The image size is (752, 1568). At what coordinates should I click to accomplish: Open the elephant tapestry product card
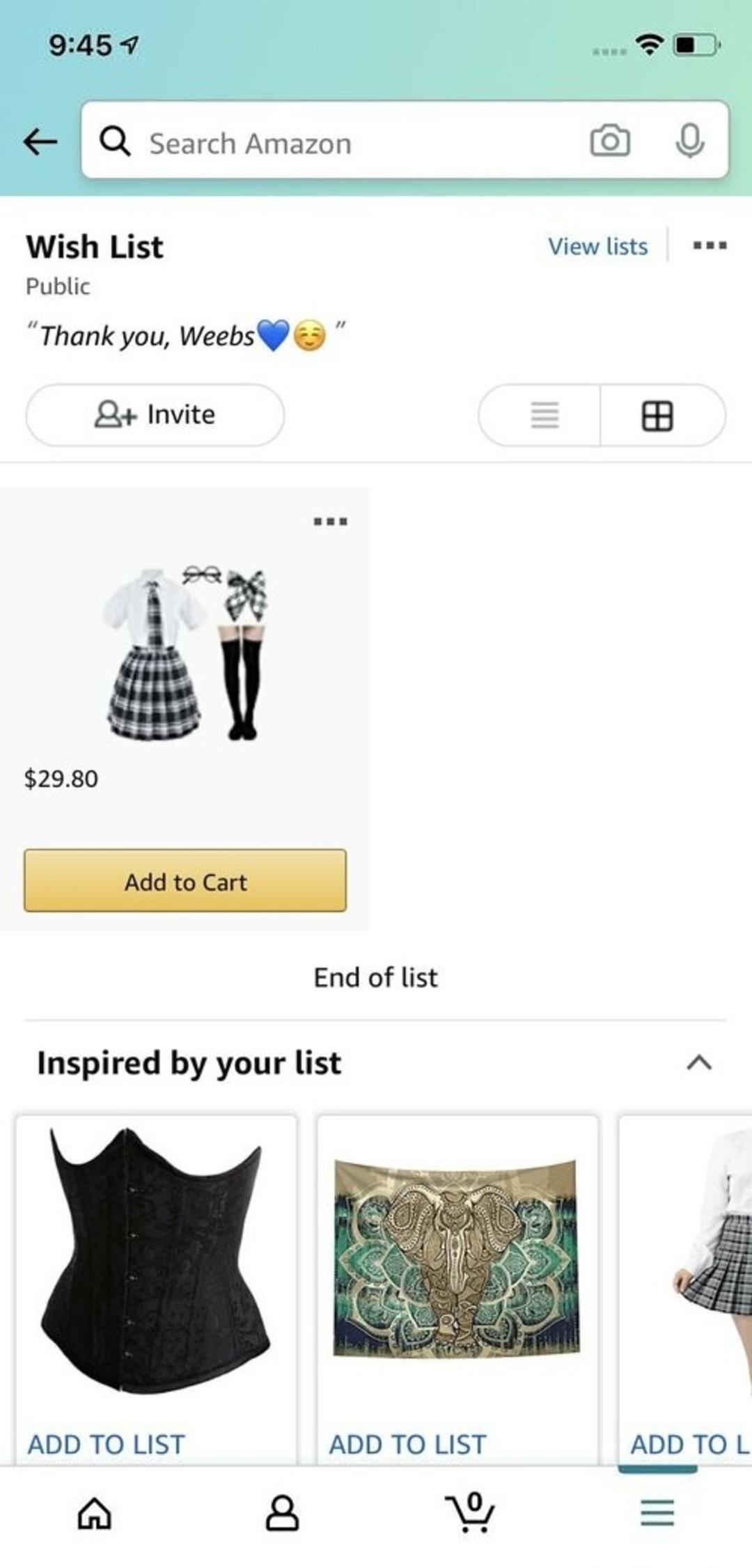click(x=457, y=1259)
